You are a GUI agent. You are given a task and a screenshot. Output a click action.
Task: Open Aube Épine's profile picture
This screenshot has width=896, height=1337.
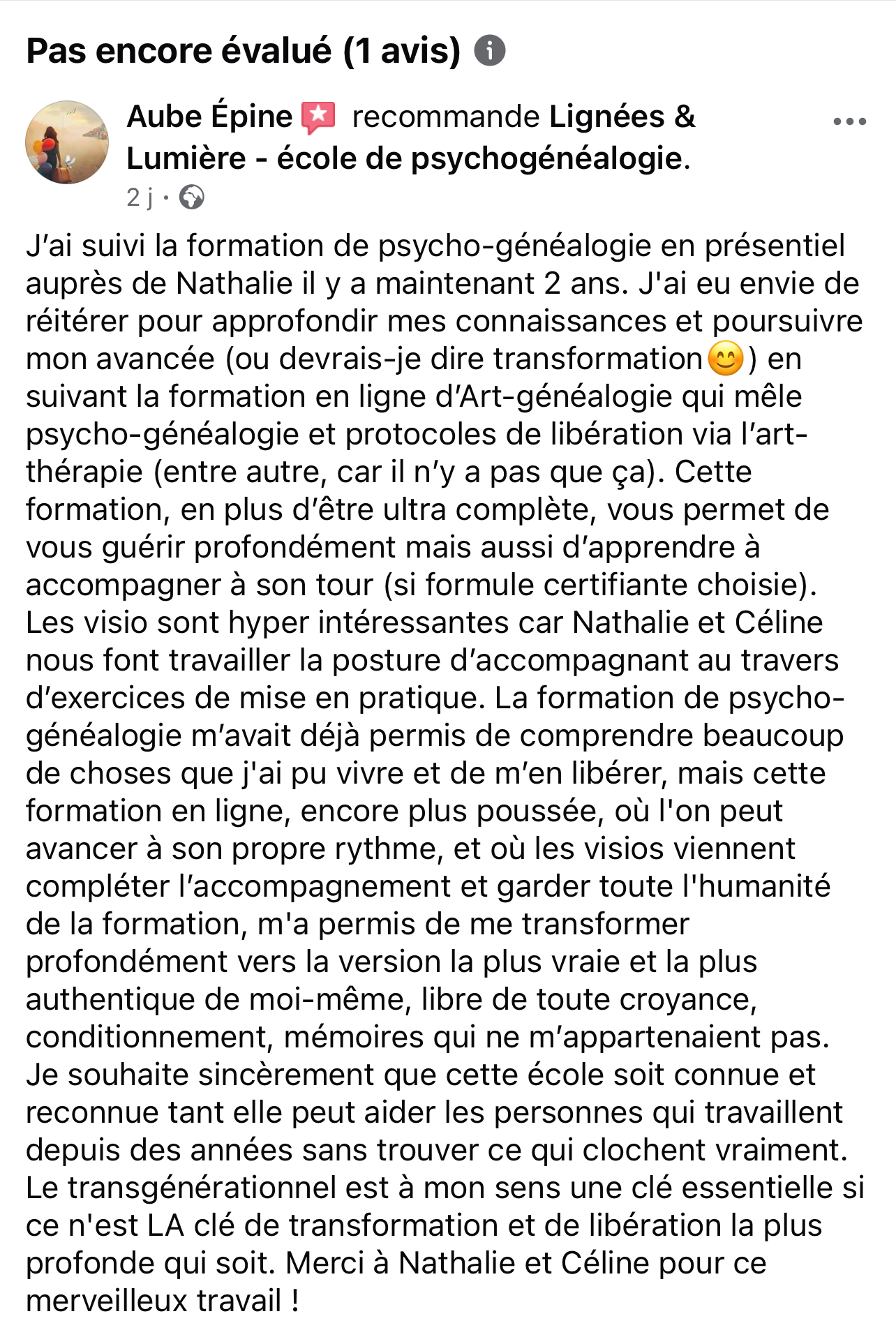[x=67, y=142]
